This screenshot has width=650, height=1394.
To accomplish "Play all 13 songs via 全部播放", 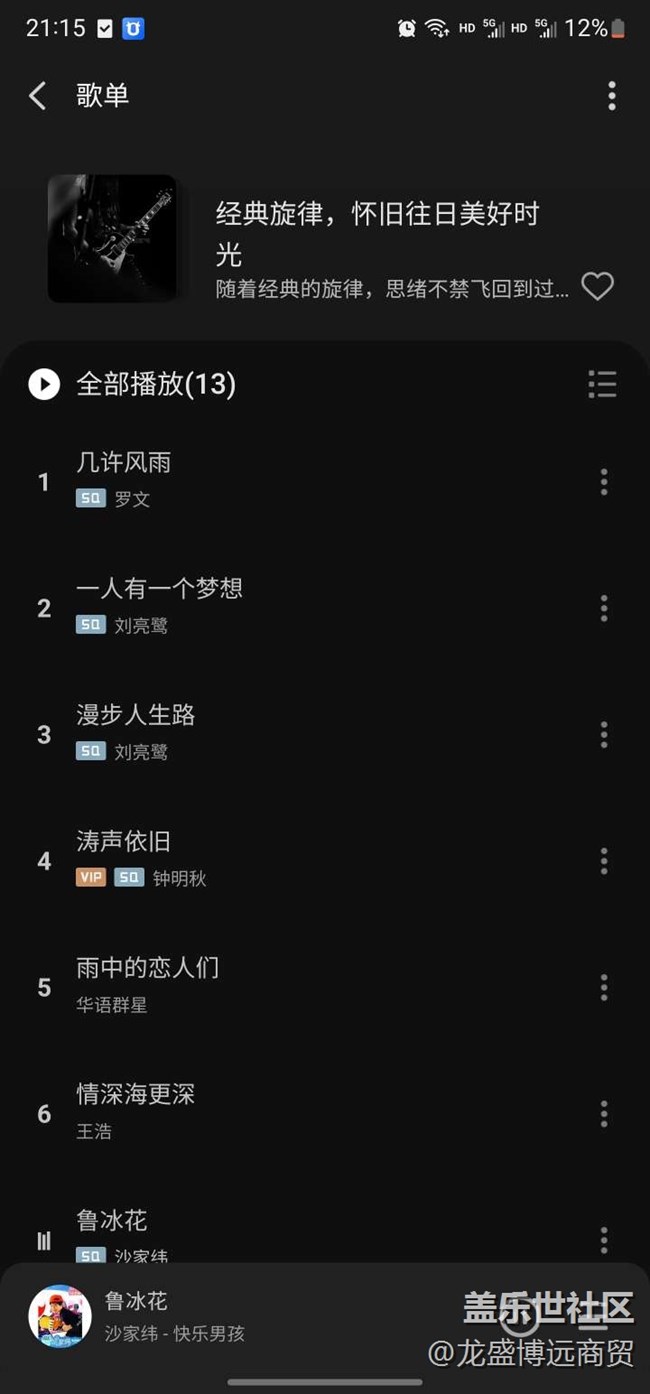I will tap(132, 384).
